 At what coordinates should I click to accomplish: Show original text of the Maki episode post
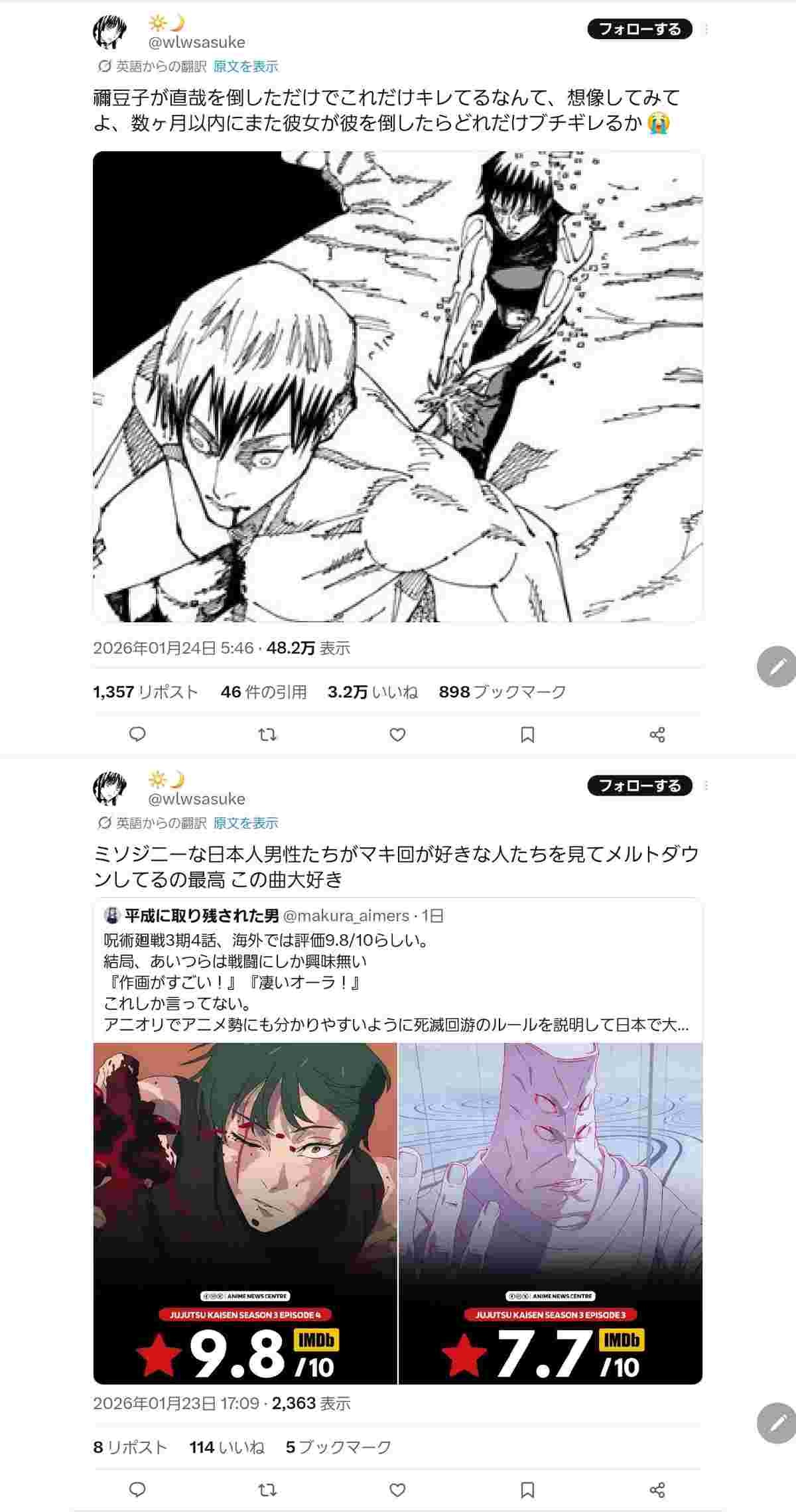[x=245, y=823]
